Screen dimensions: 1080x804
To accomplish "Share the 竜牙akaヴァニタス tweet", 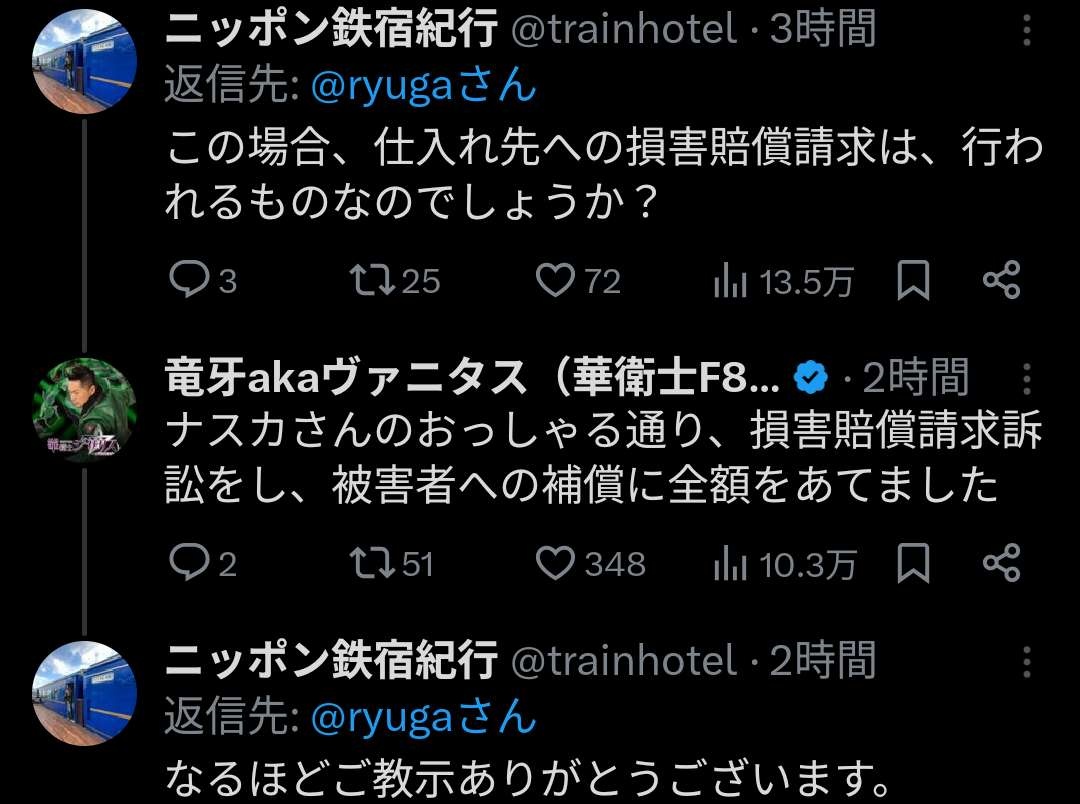I will pos(1001,565).
